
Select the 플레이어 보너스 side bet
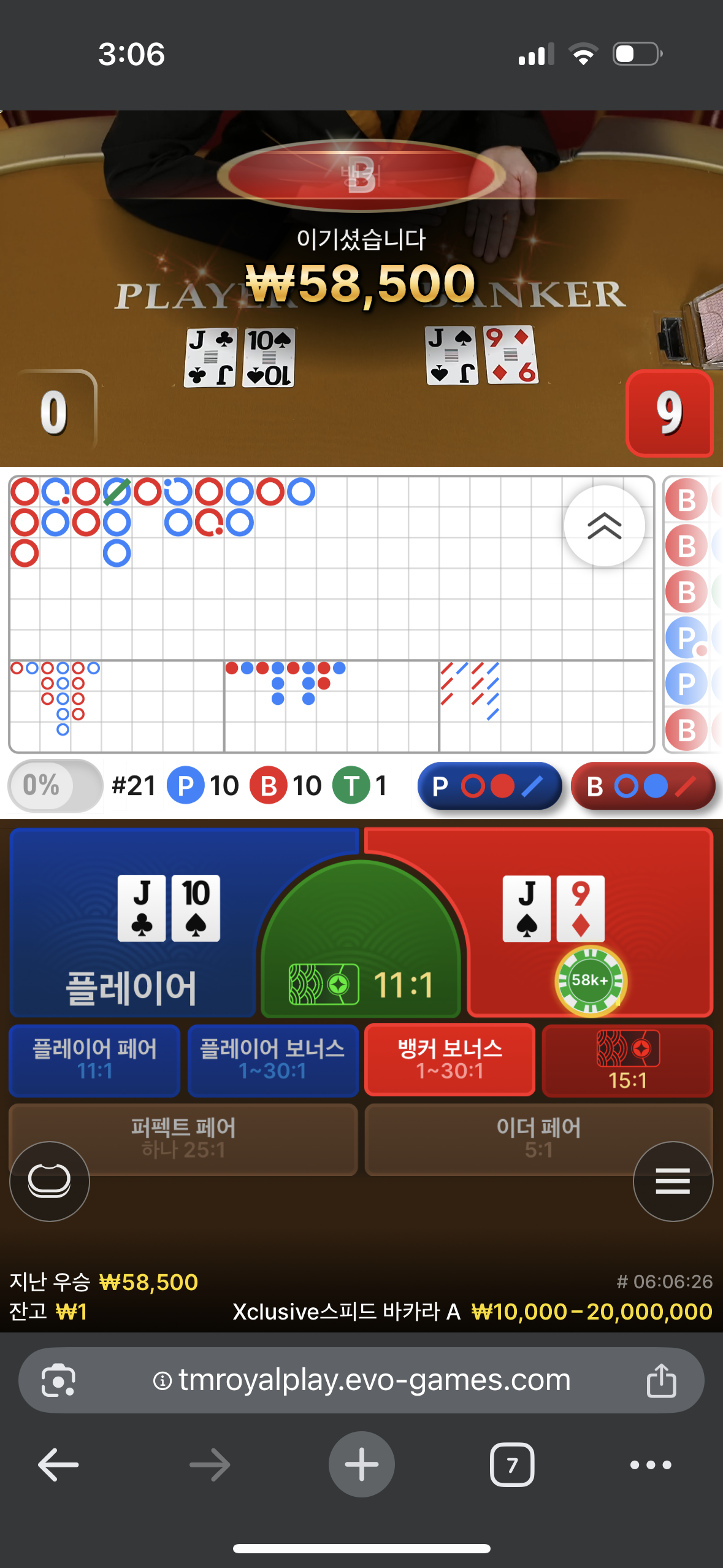click(x=273, y=1059)
